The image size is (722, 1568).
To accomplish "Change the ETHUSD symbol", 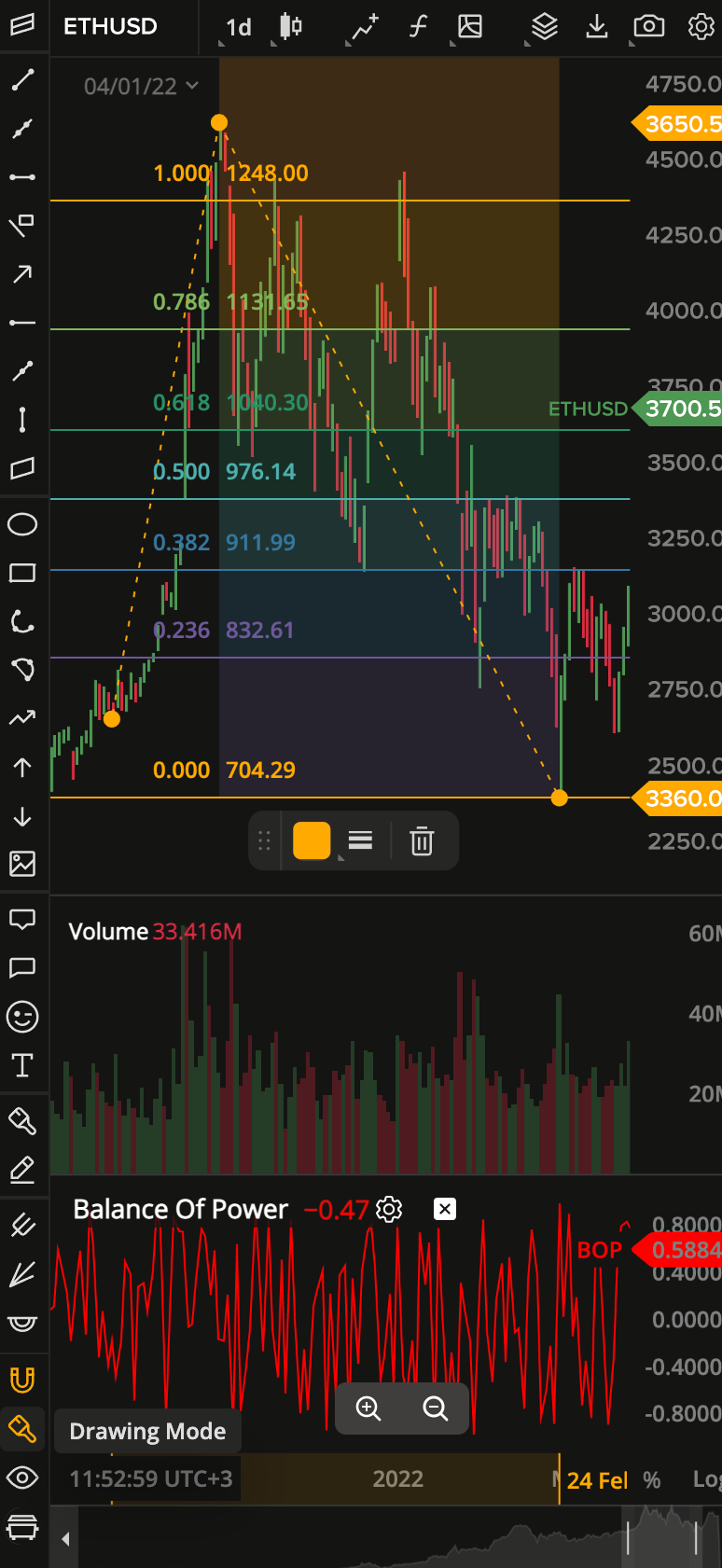I will point(110,26).
